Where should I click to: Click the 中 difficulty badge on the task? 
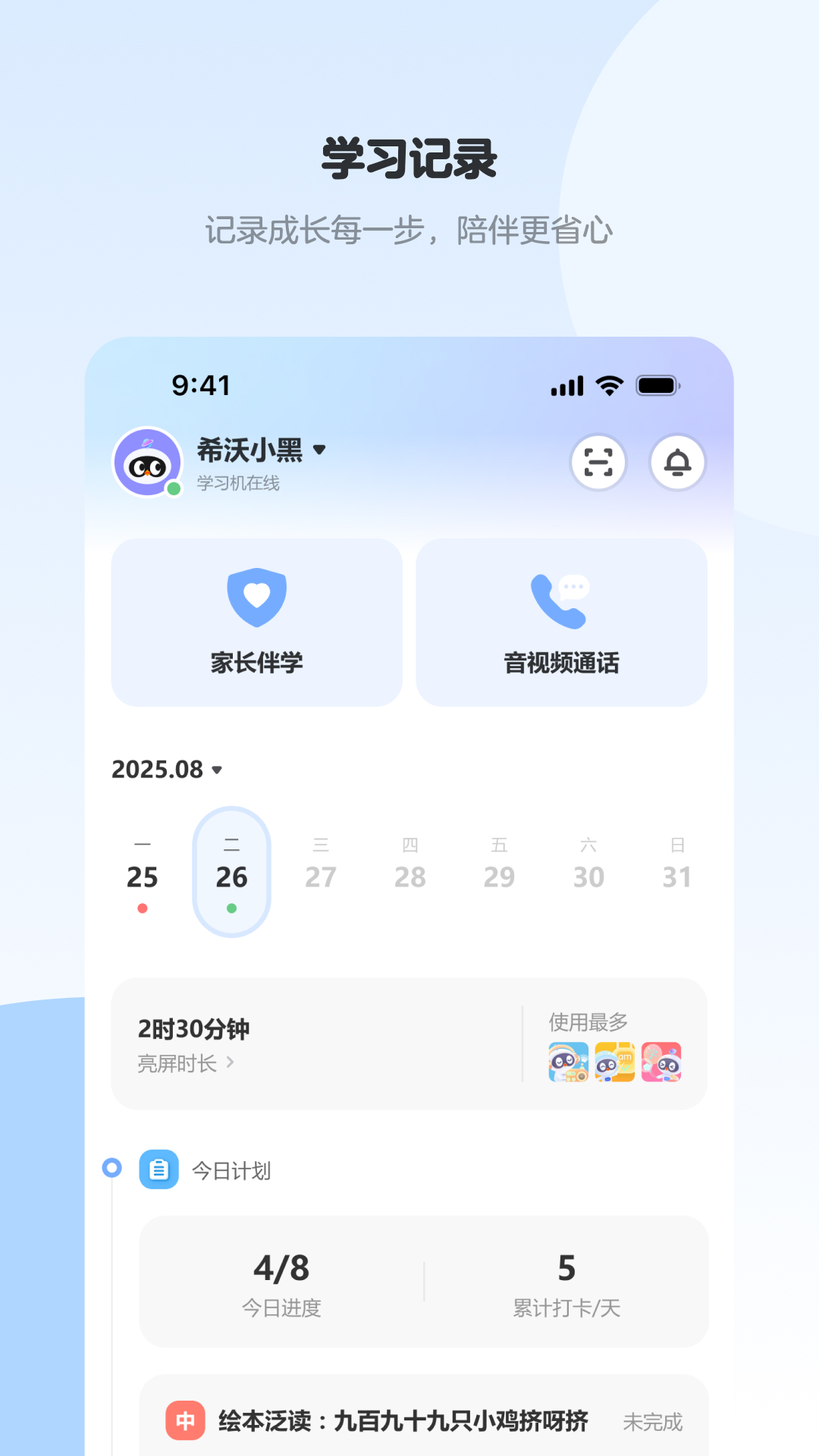(184, 1420)
